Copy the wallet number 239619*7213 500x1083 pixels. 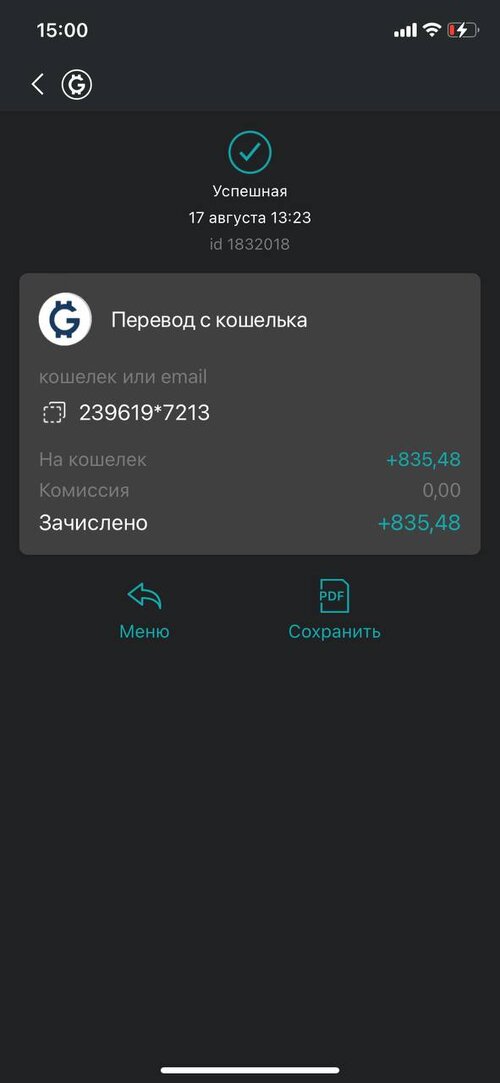(54, 413)
